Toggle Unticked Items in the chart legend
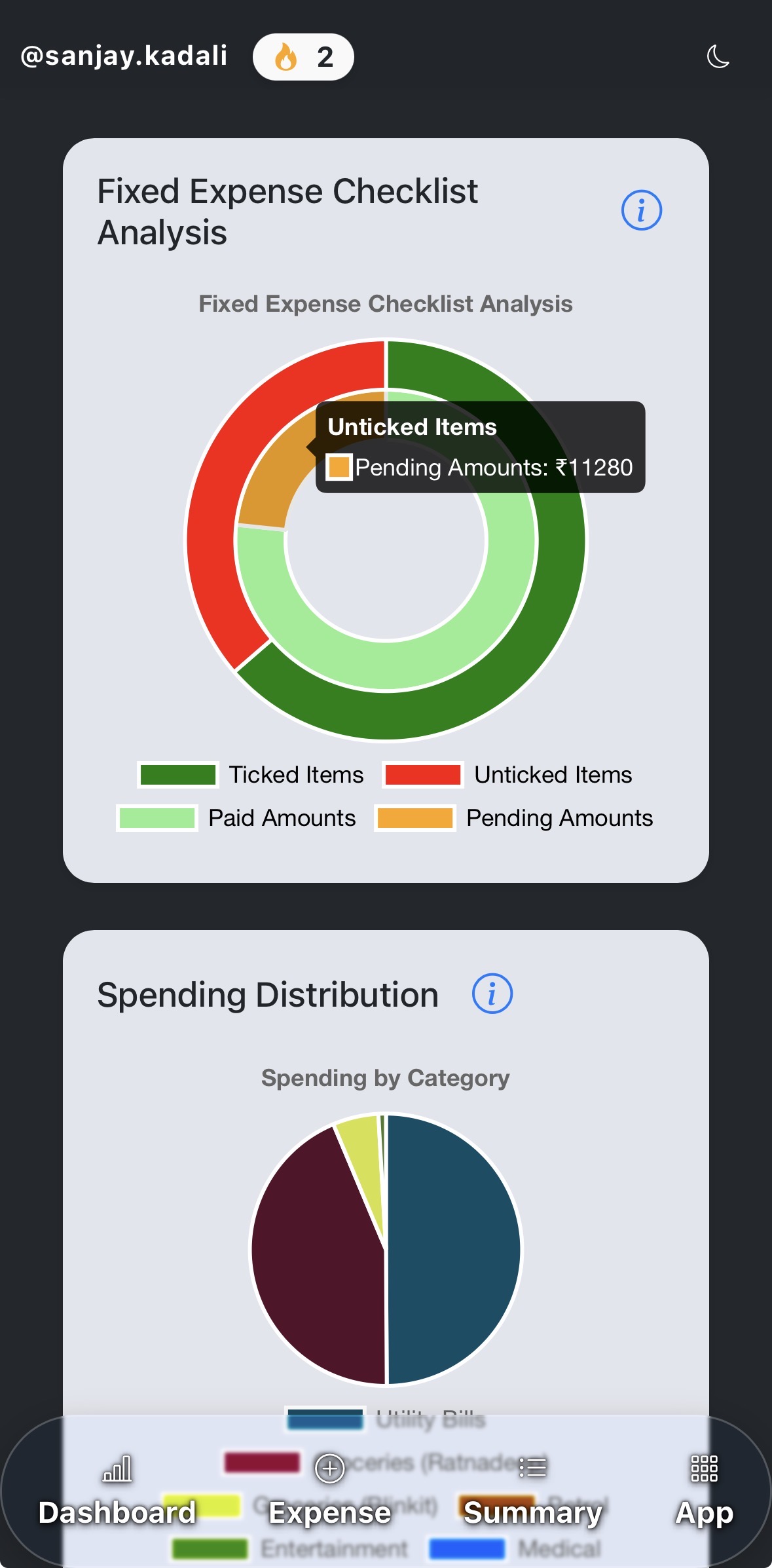This screenshot has width=772, height=1568. (x=508, y=775)
